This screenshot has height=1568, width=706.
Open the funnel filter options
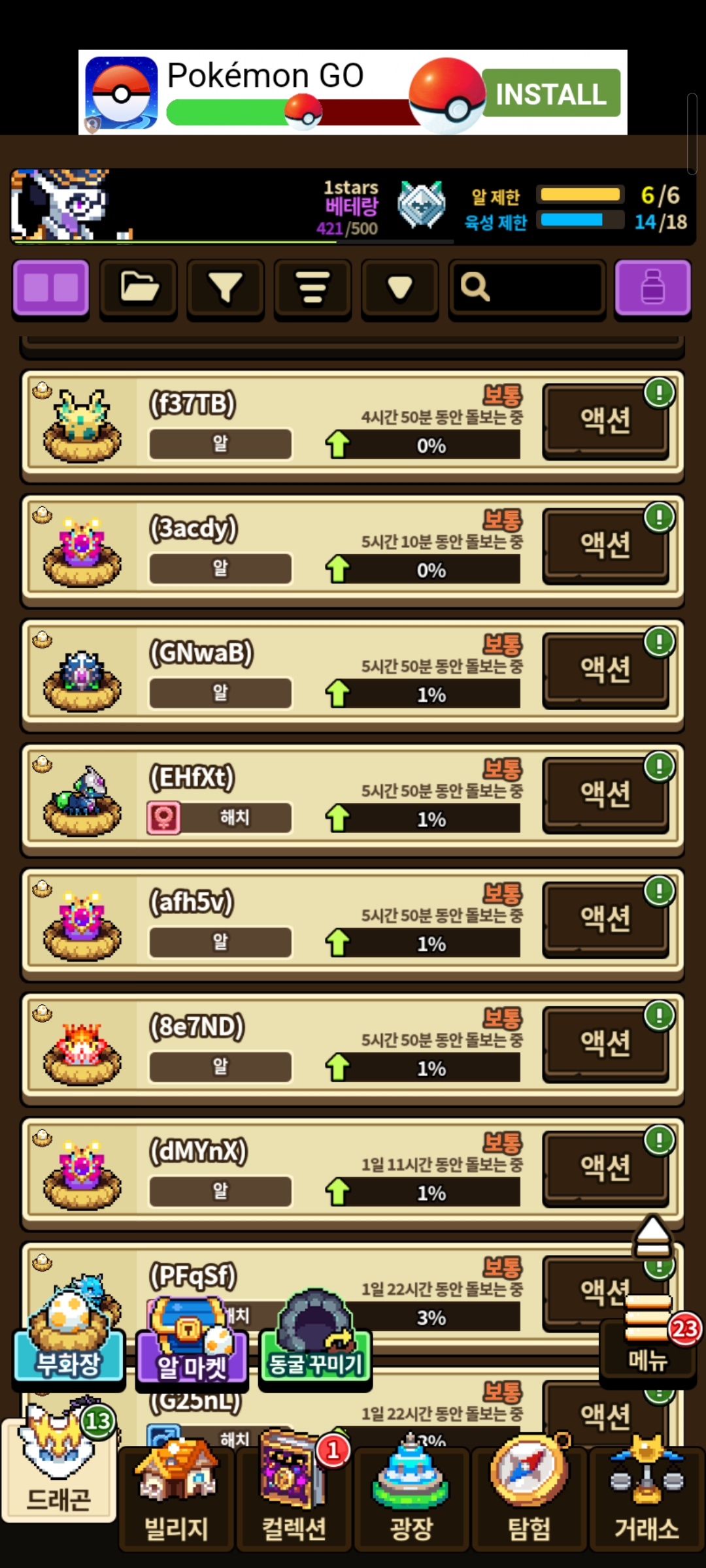226,287
